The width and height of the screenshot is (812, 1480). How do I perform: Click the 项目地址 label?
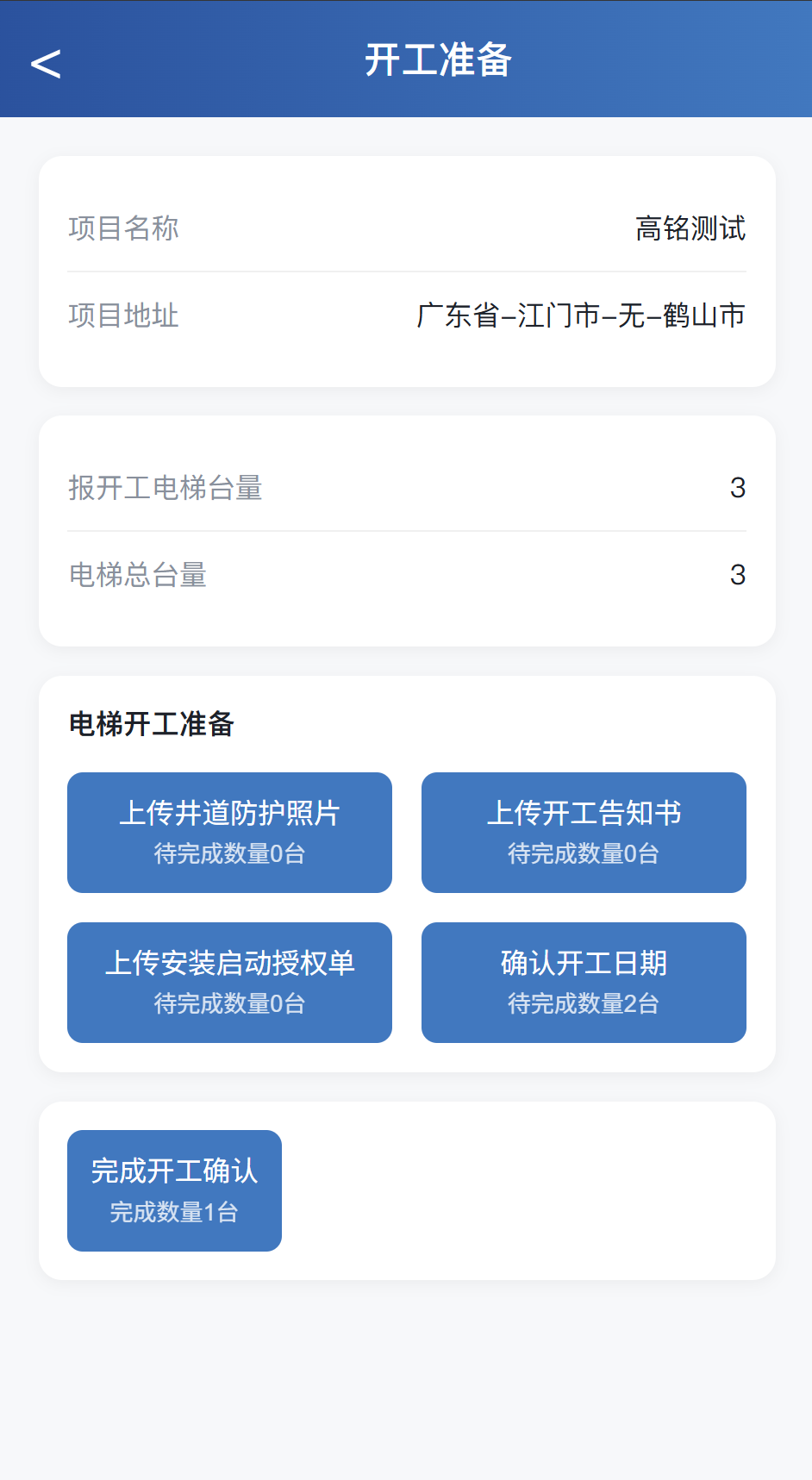pos(123,316)
